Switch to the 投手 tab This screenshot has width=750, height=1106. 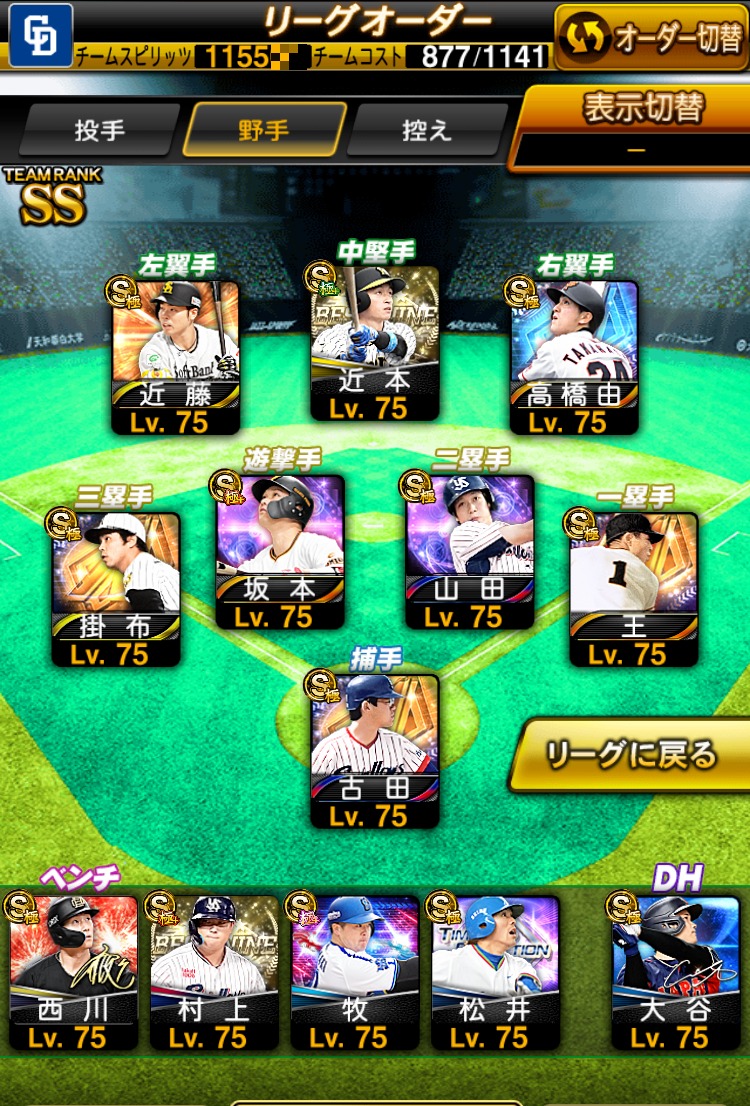pyautogui.click(x=99, y=130)
